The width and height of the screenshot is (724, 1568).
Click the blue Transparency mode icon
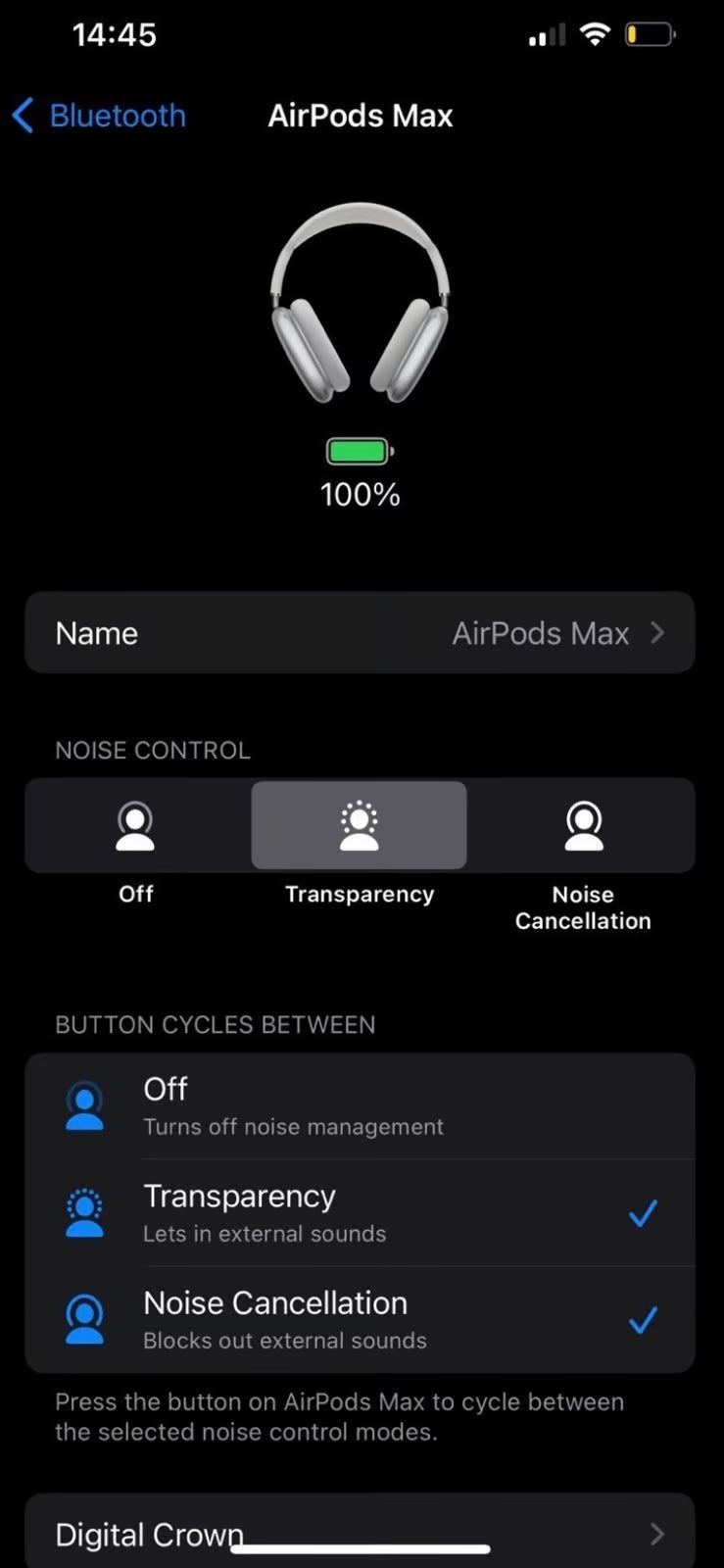[x=84, y=1212]
